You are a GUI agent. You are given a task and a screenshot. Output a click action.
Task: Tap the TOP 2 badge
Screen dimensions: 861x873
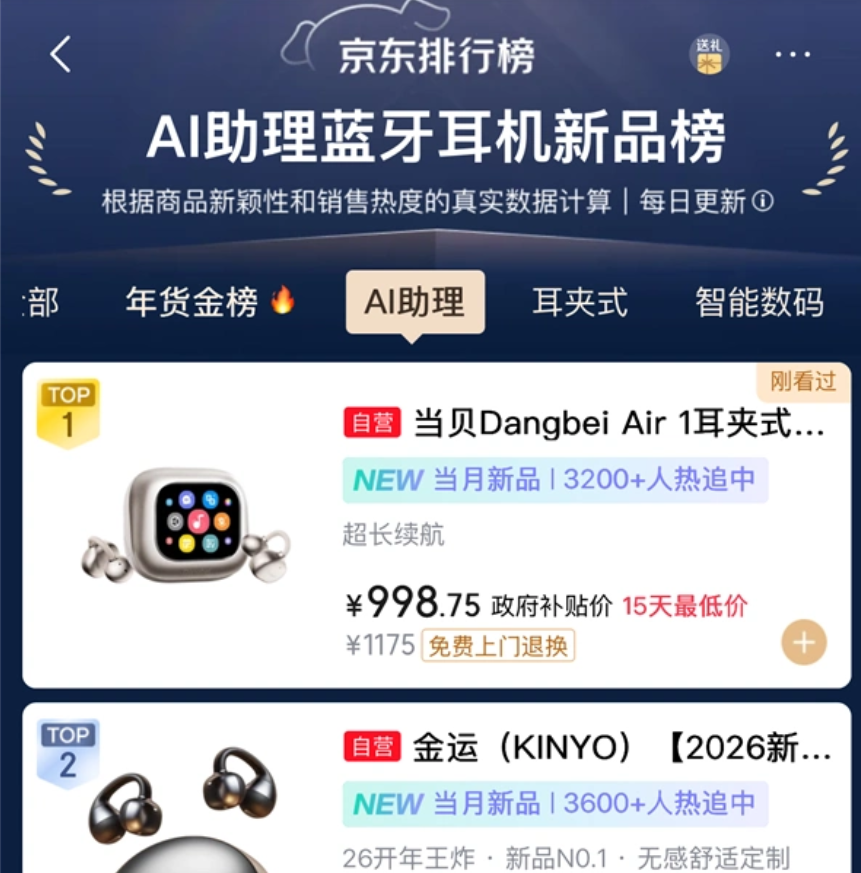click(69, 746)
